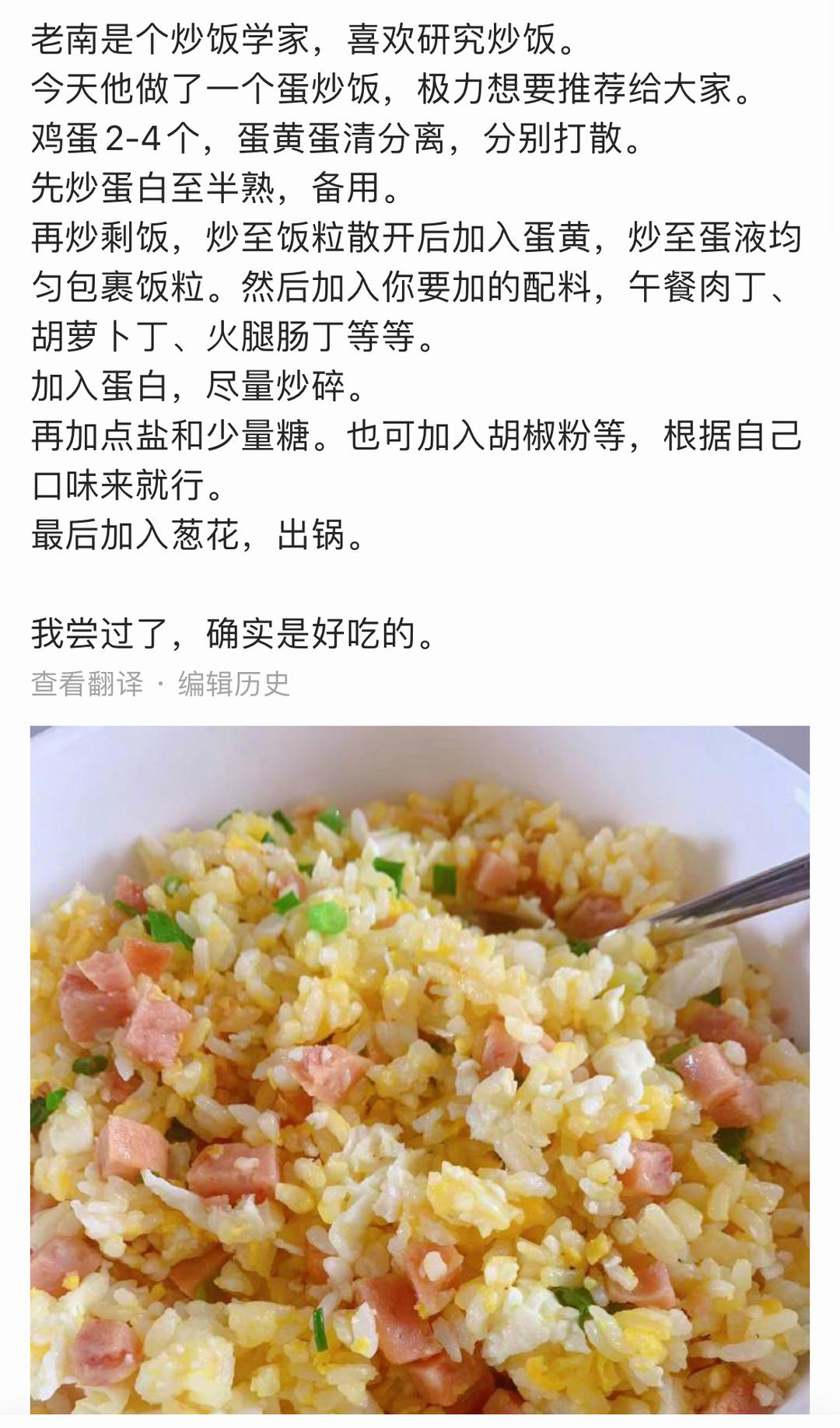Open 编辑历史 edit history
840x1428 pixels.
[x=233, y=684]
